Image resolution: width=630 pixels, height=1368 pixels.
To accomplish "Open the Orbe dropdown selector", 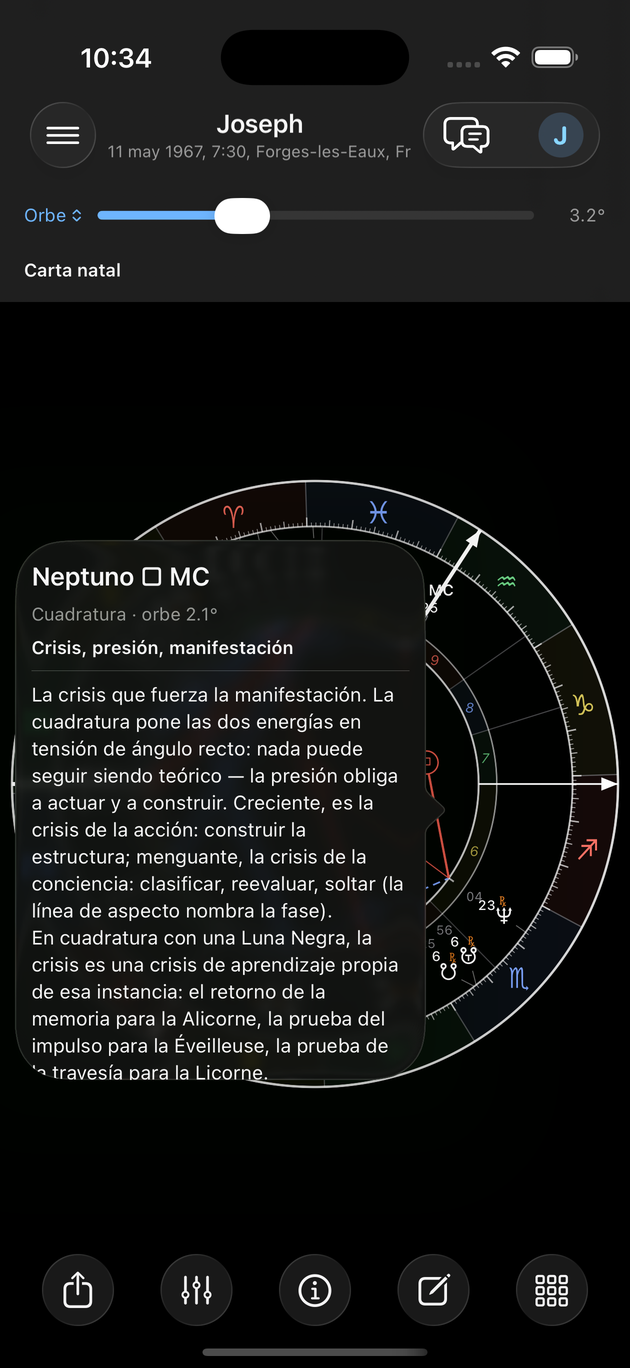I will 53,215.
